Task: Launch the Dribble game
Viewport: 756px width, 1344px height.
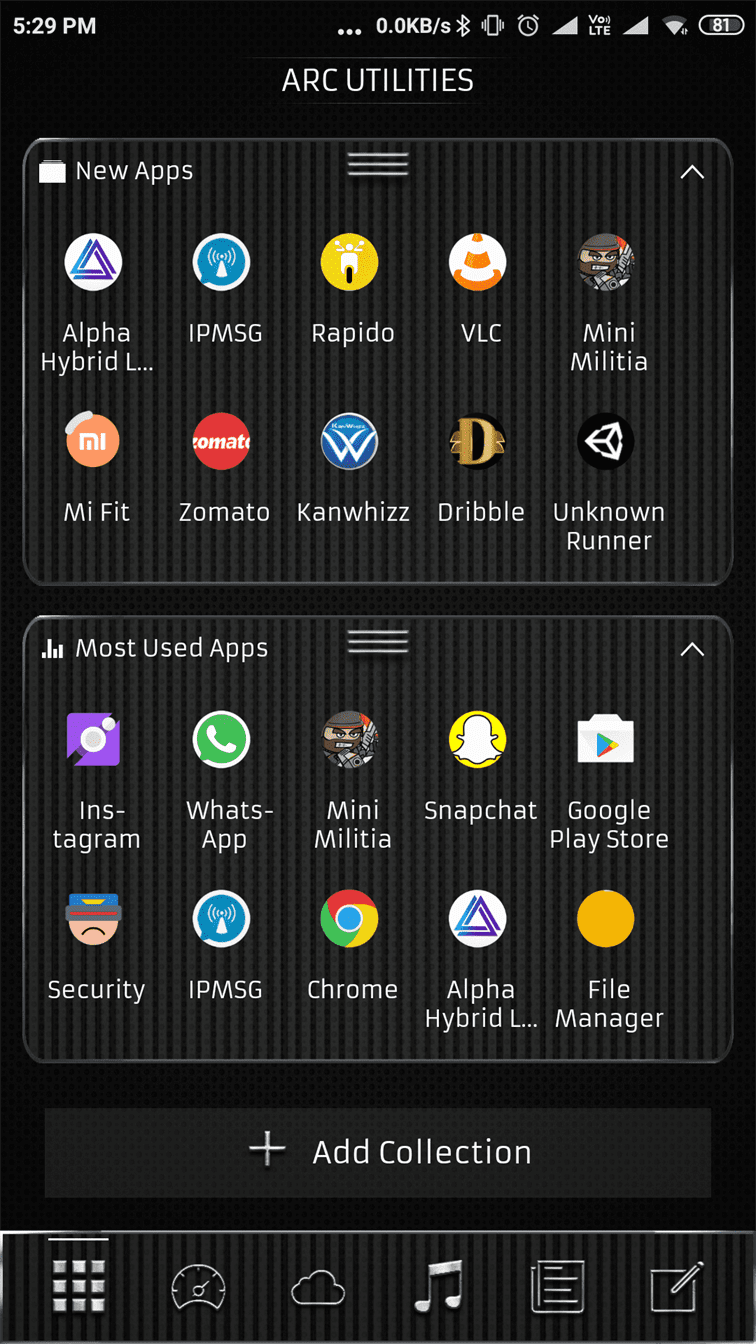Action: tap(477, 441)
